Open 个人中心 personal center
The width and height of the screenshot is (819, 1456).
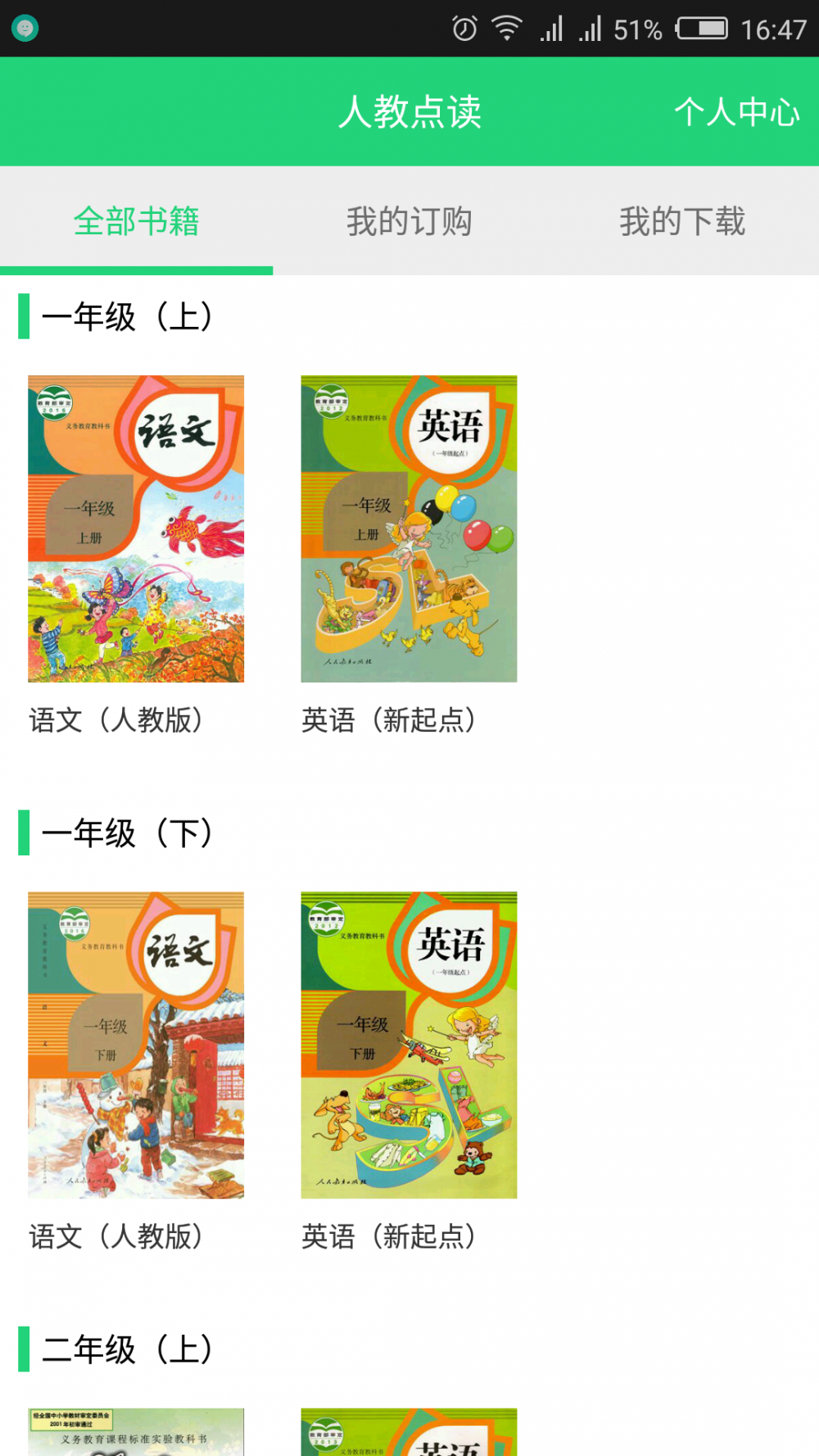coord(736,112)
